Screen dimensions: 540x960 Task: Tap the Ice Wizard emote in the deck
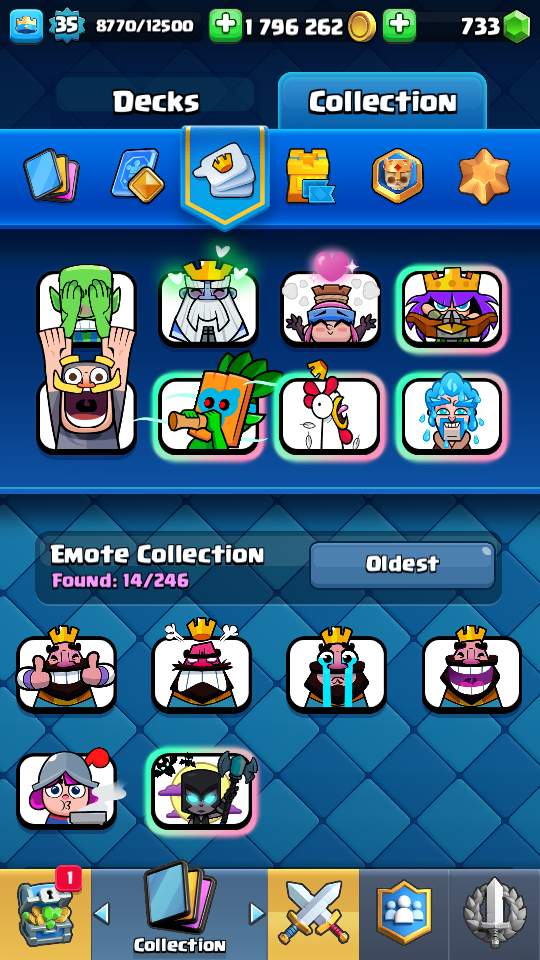(452, 414)
